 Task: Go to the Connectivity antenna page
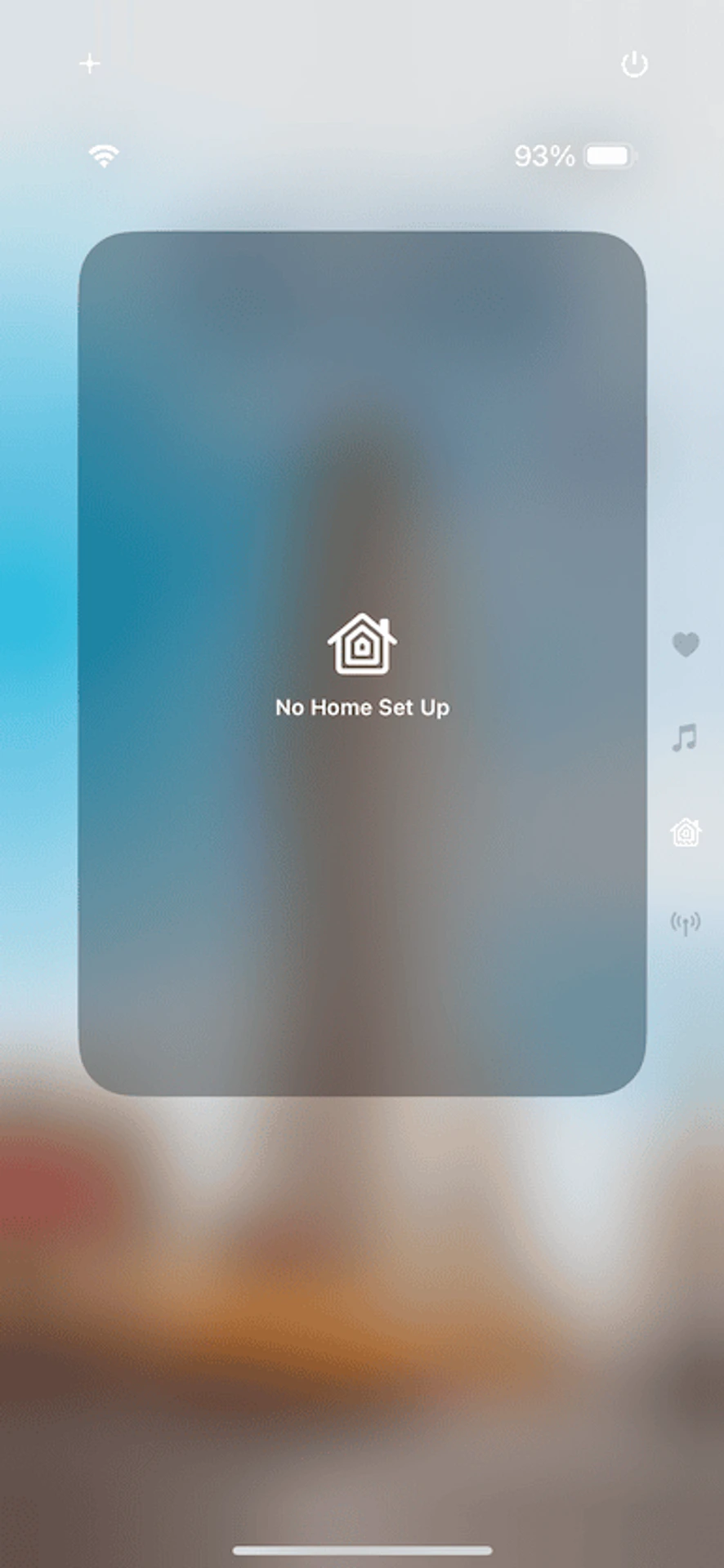click(685, 924)
